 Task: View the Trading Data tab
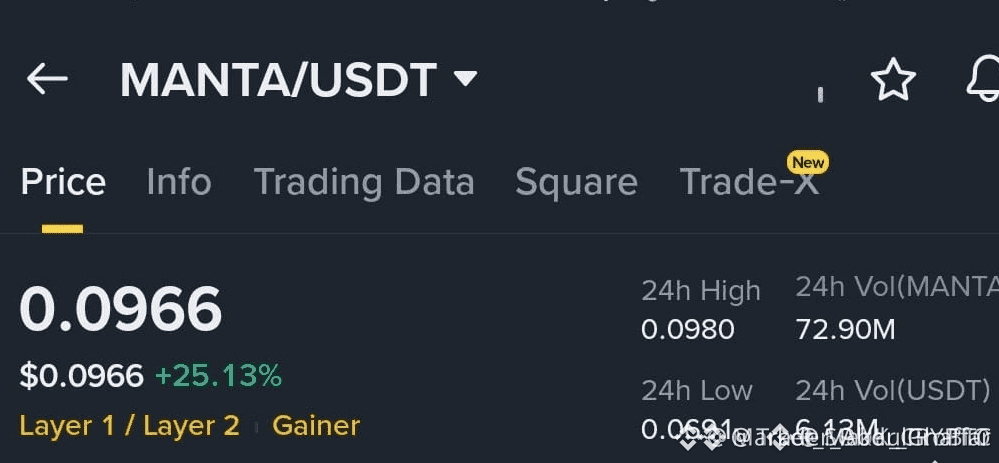pos(364,182)
